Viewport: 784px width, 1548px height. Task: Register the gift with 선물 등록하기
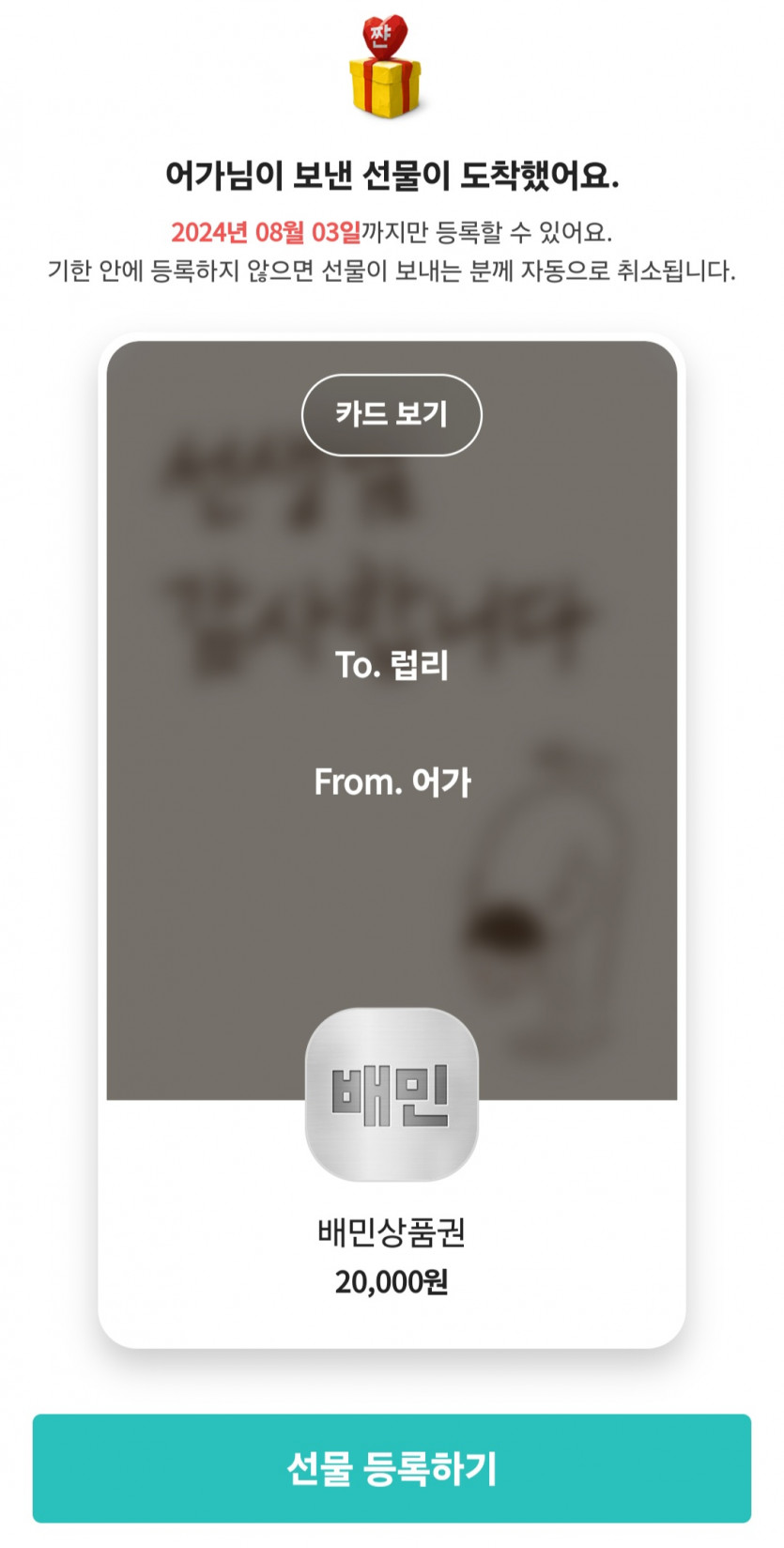coord(392,1467)
